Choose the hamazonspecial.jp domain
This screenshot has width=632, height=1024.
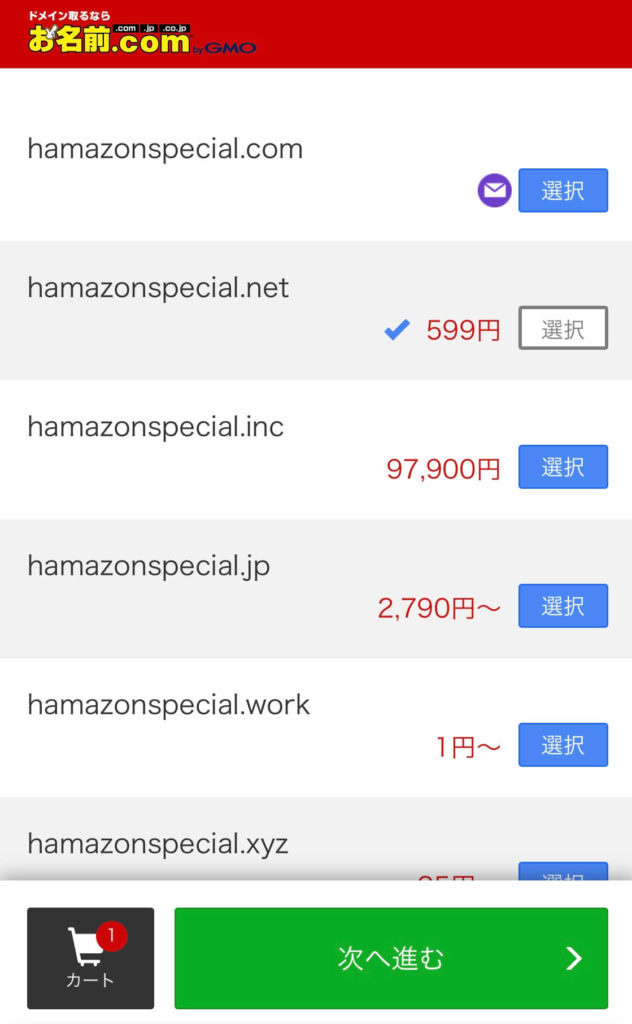(x=563, y=605)
